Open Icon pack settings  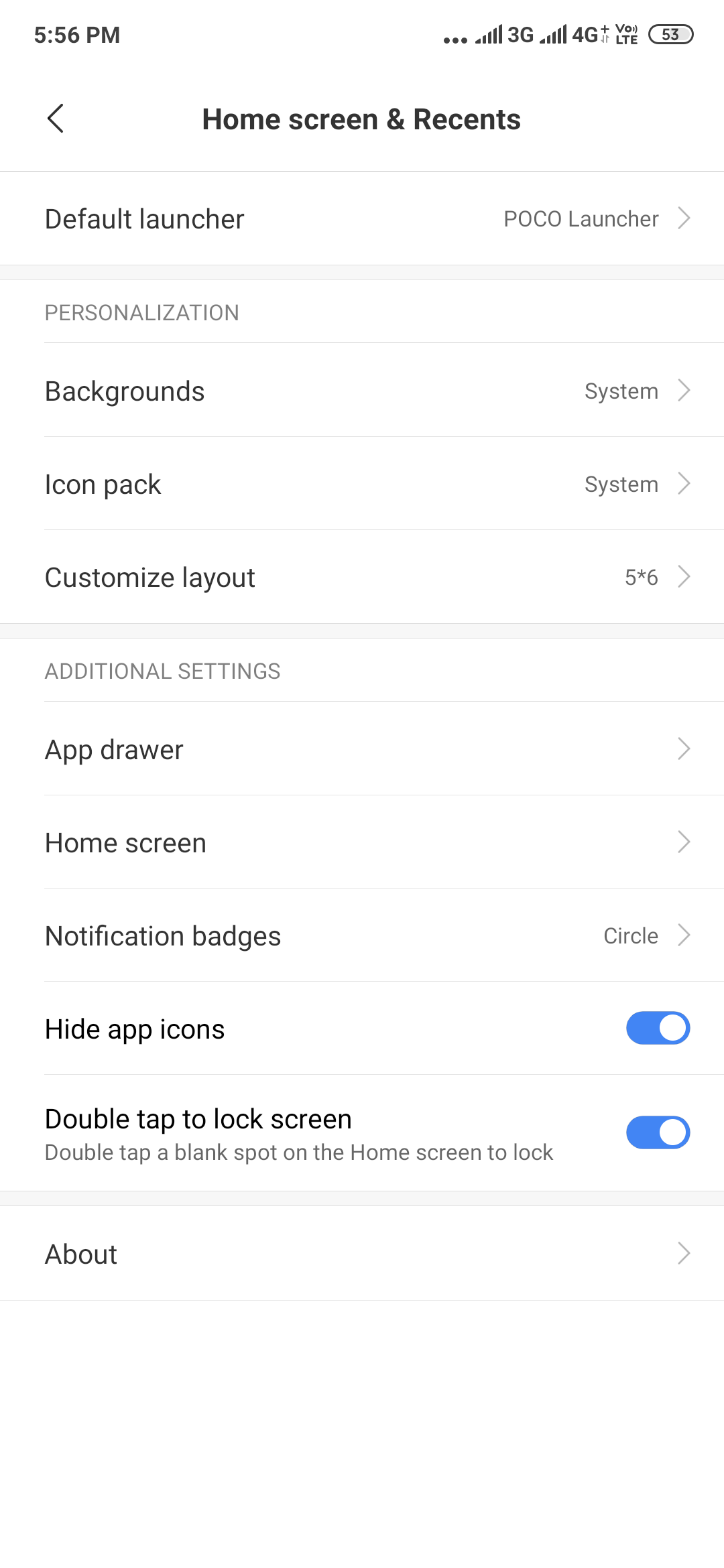tap(362, 484)
